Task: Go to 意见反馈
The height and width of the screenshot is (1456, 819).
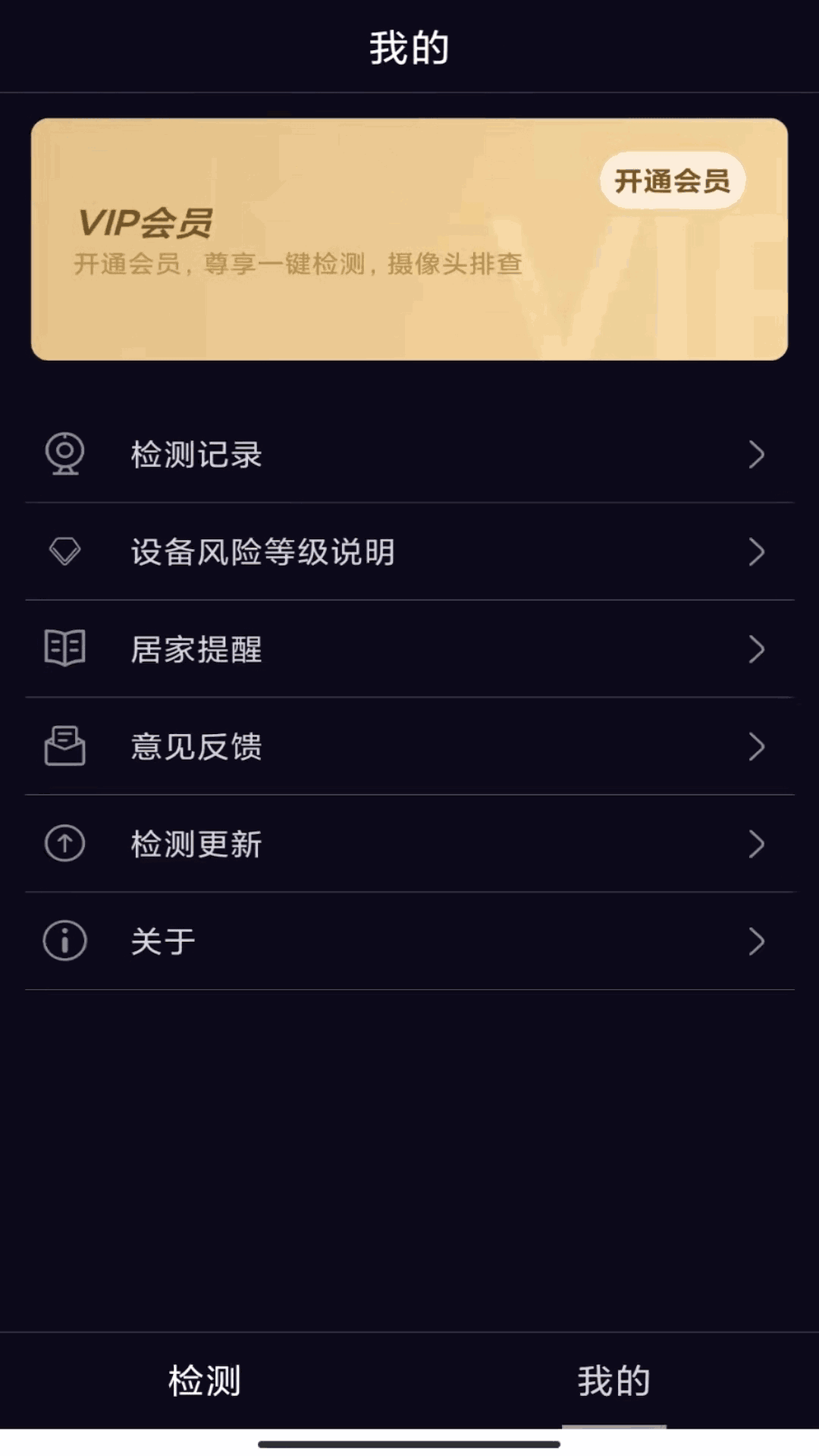Action: coord(409,747)
